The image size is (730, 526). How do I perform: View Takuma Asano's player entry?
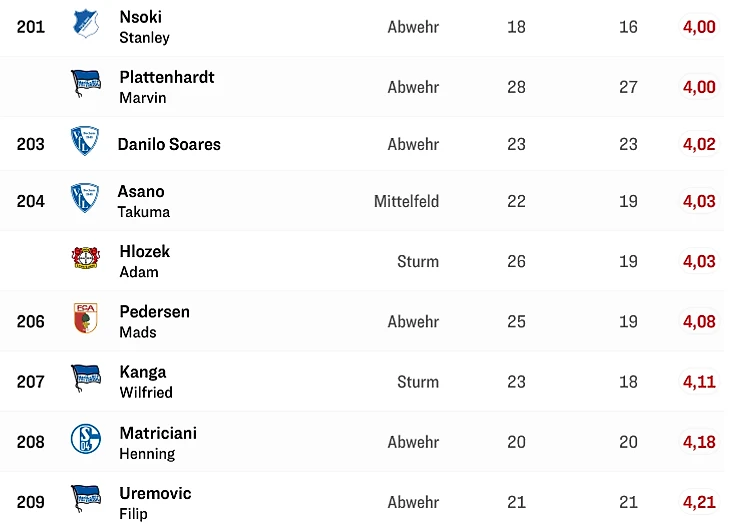[x=143, y=201]
